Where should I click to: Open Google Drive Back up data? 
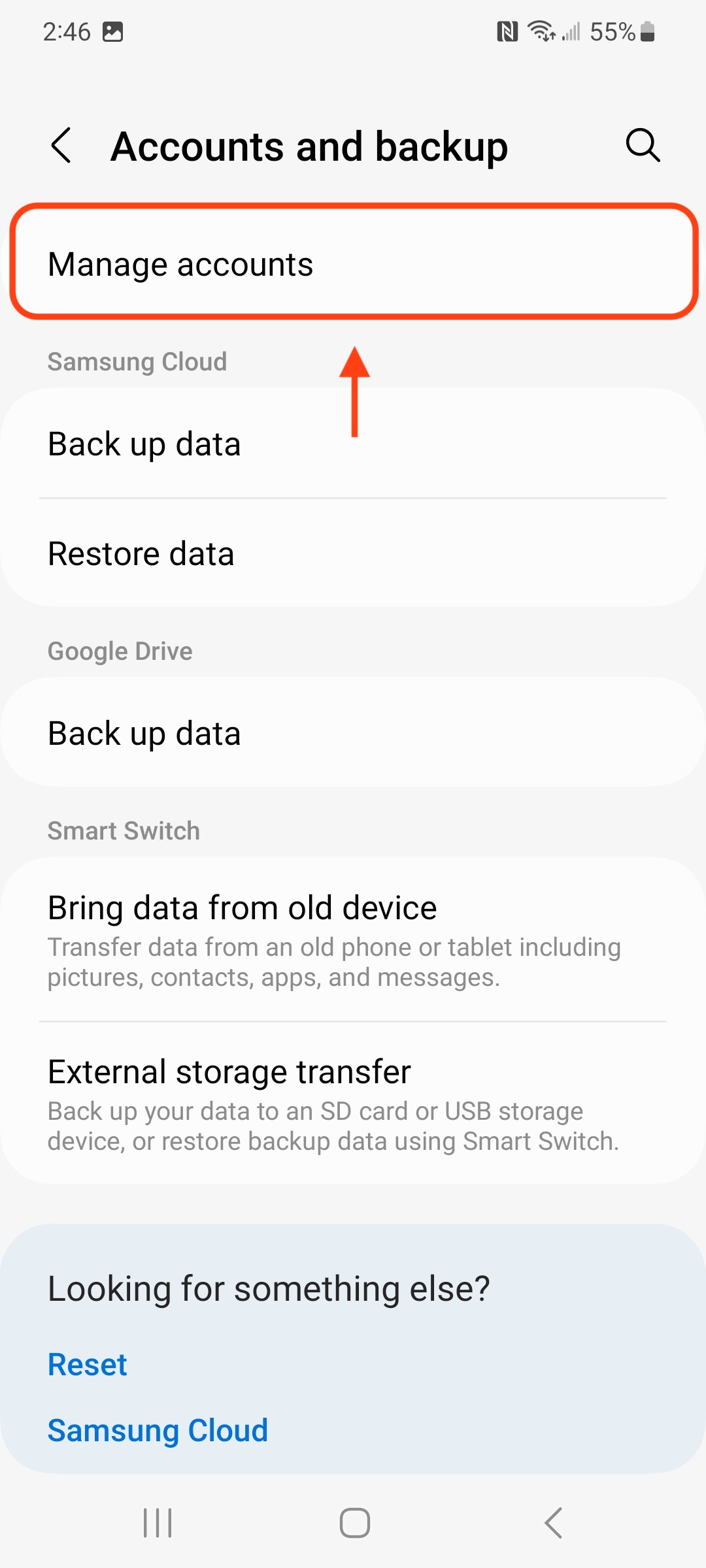tap(353, 733)
